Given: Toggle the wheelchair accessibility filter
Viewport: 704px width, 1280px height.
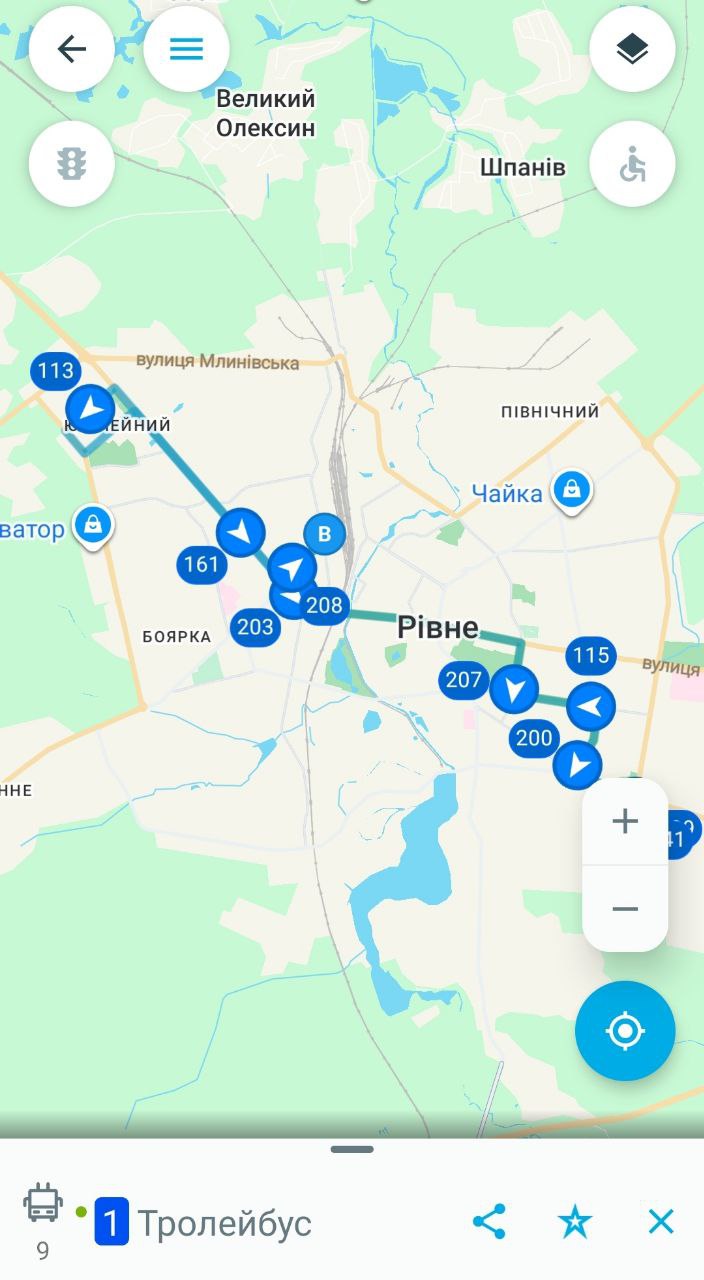Looking at the screenshot, I should coord(632,164).
